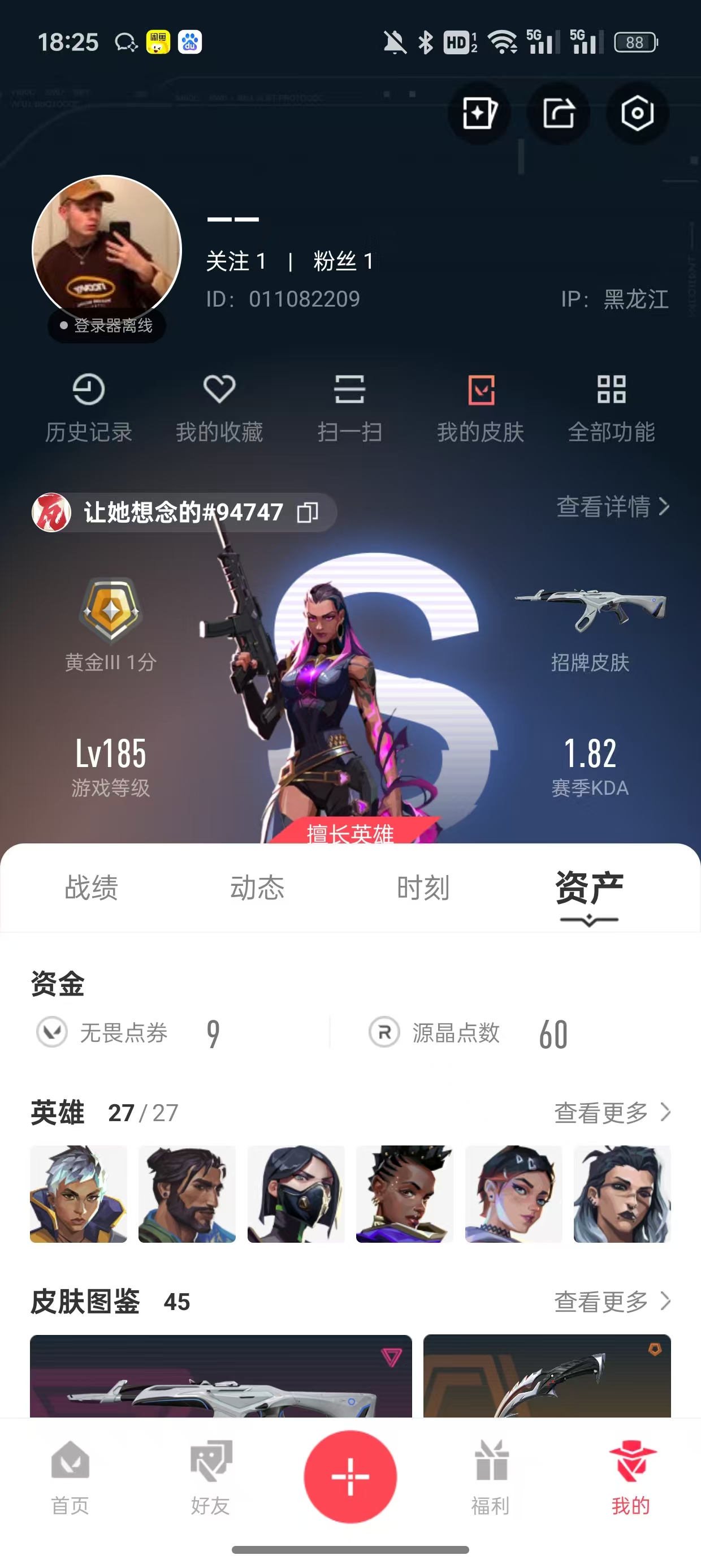Screen dimensions: 701x1568
Task: Copy the game name 让她想念的#94747
Action: pyautogui.click(x=308, y=512)
